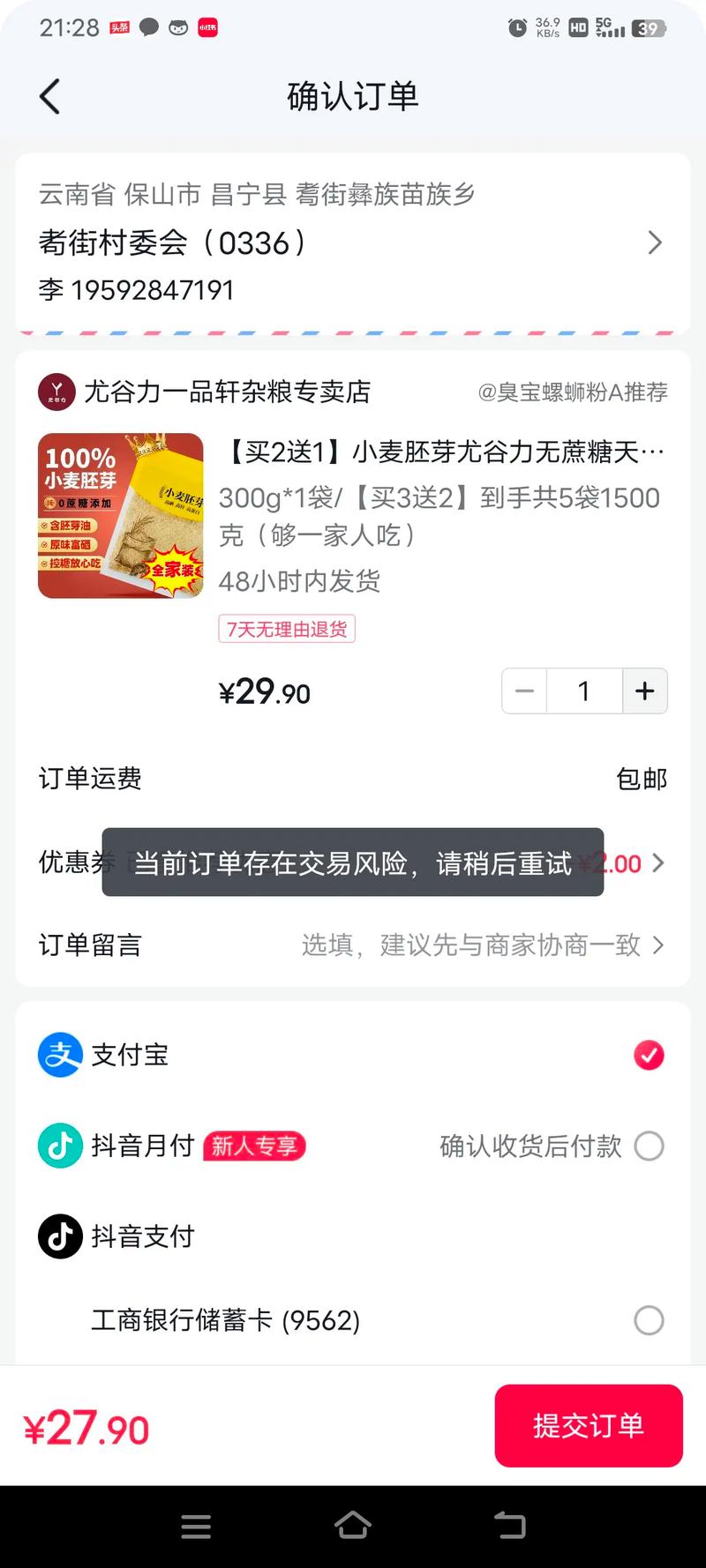Screen dimensions: 706x1568
Task: Tap the Douyin Pay icon
Action: pyautogui.click(x=59, y=1236)
